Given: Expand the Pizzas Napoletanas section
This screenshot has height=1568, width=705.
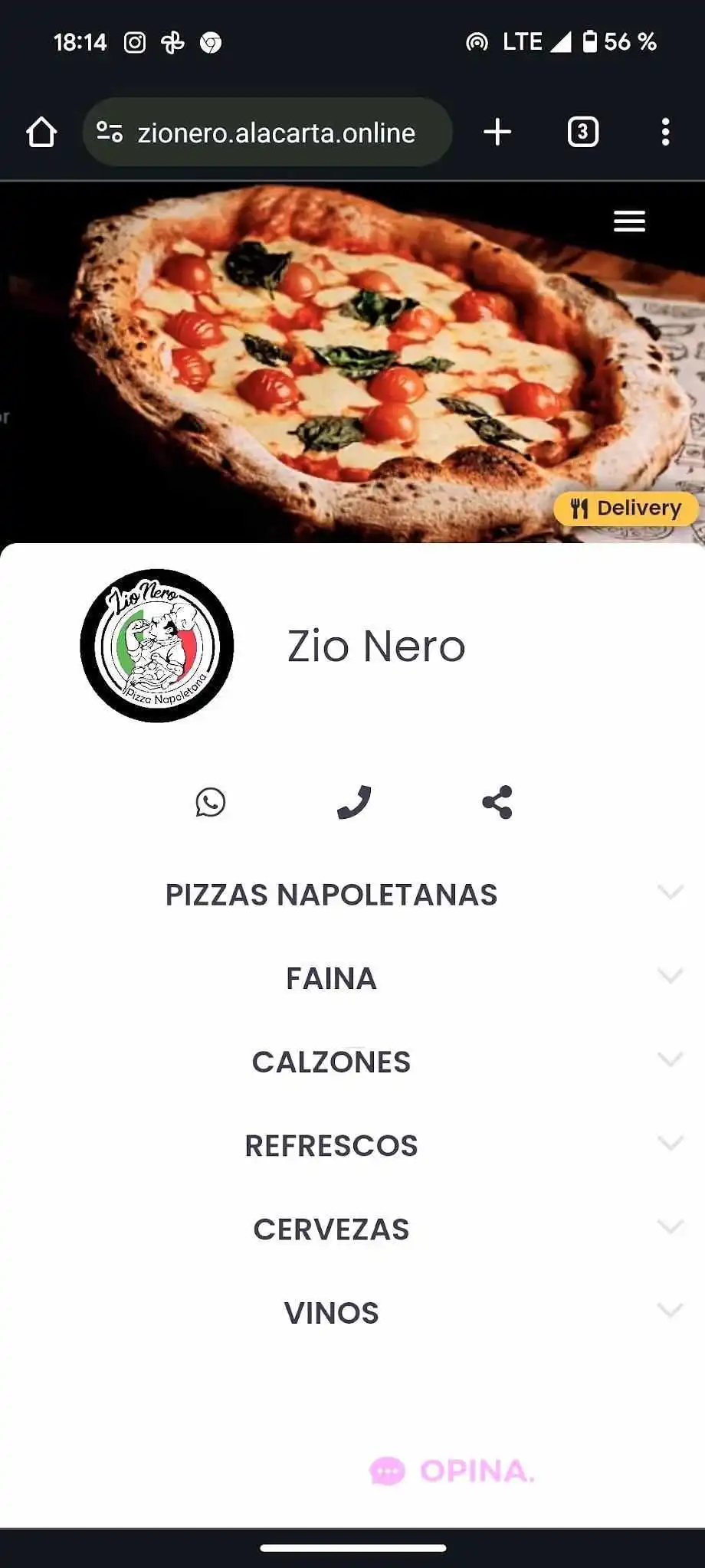Looking at the screenshot, I should point(331,895).
